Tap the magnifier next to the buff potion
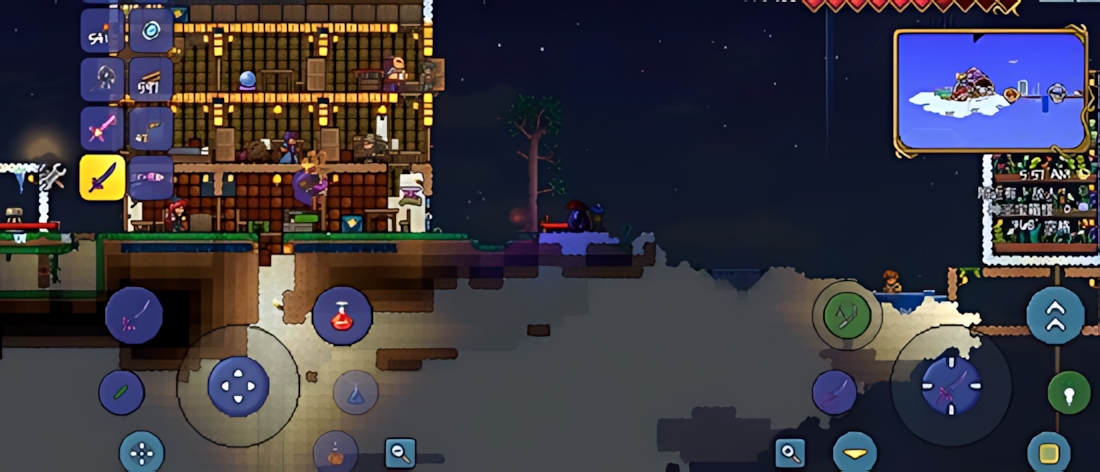1100x472 pixels. 400,453
